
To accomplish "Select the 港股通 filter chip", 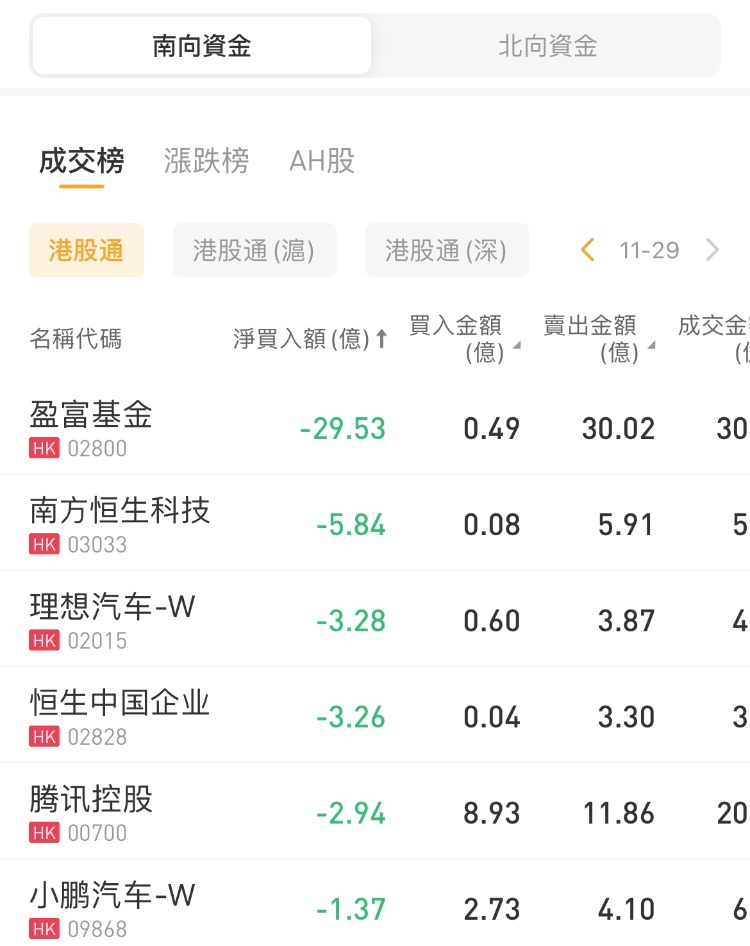I will click(x=86, y=250).
